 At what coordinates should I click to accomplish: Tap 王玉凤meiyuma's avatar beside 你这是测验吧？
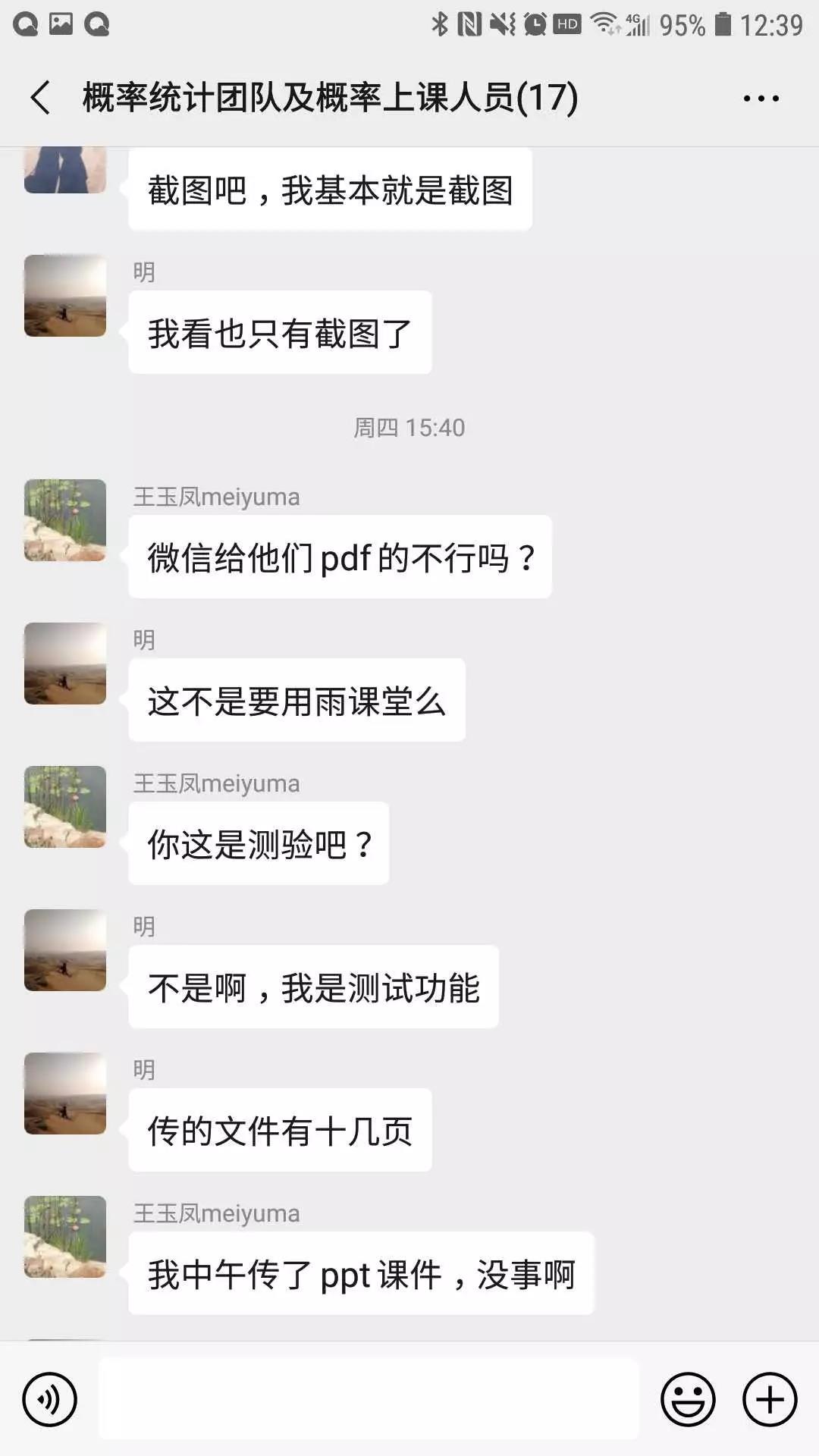[65, 807]
